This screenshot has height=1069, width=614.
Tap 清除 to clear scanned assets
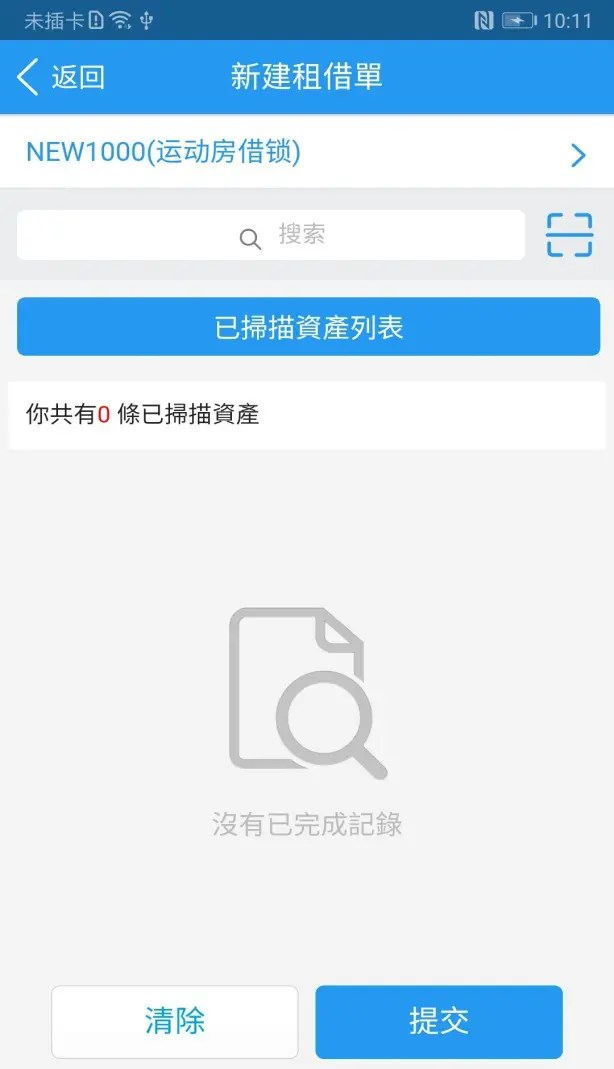click(x=175, y=1021)
